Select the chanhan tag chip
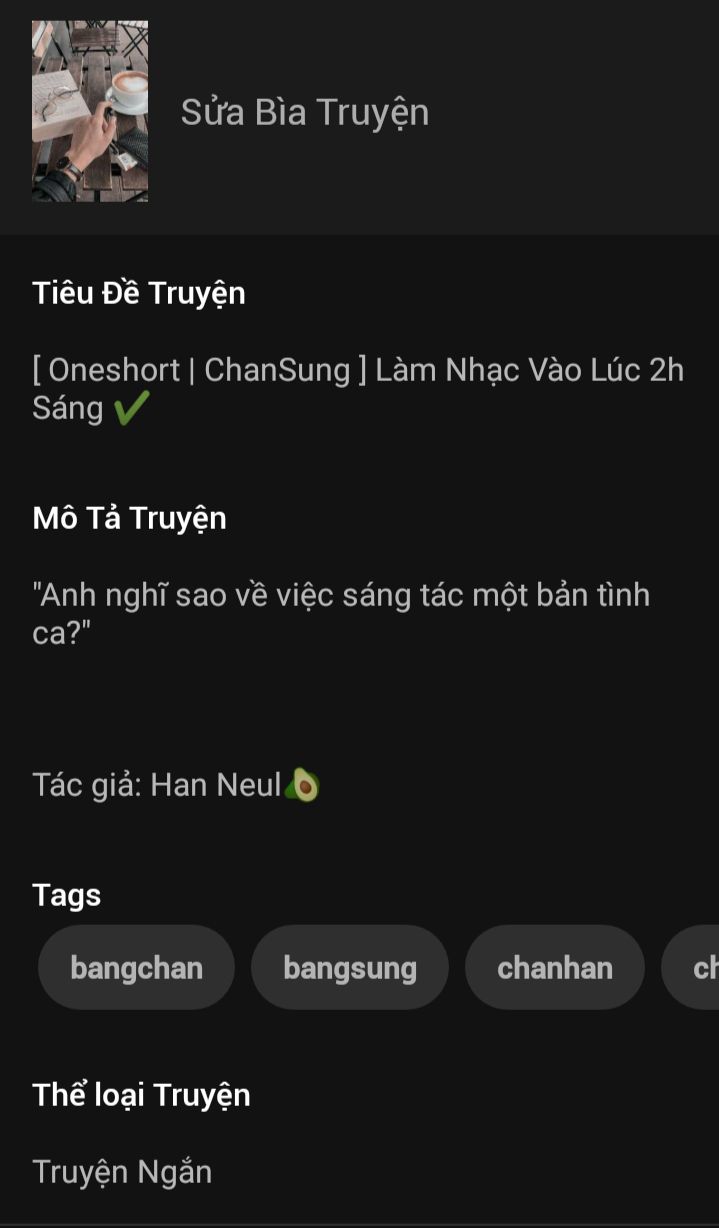Image resolution: width=719 pixels, height=1228 pixels. (555, 967)
